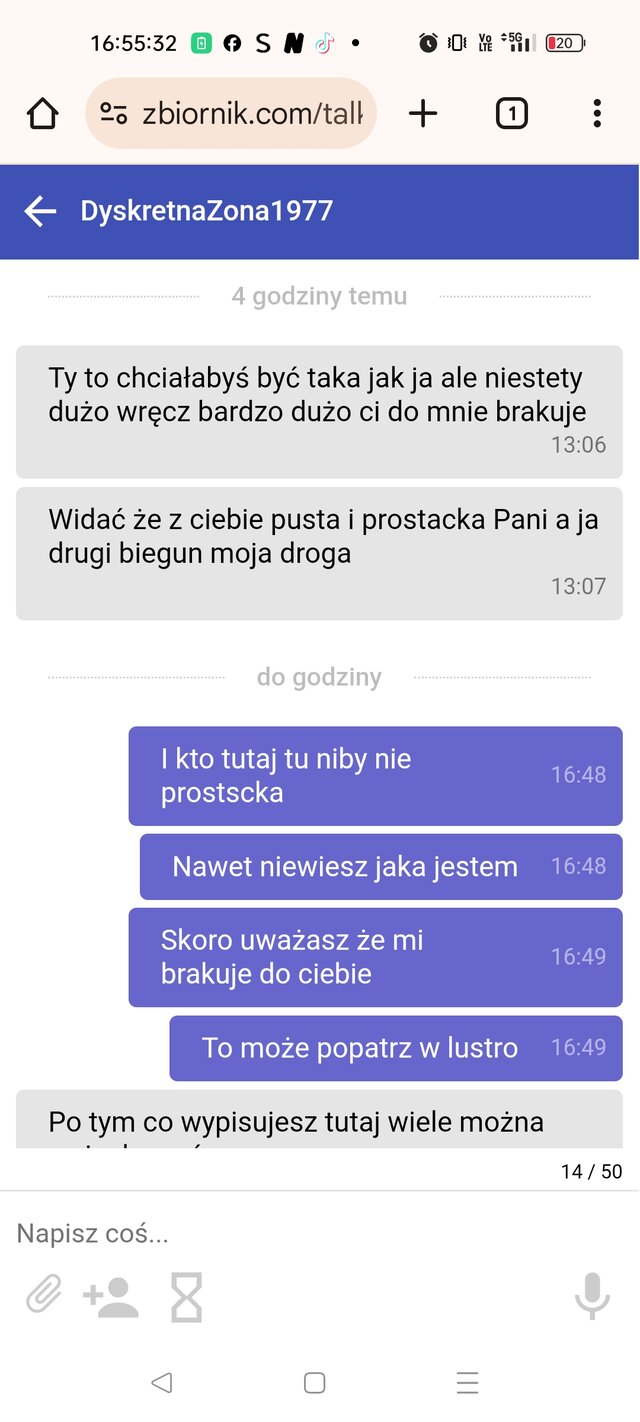Record a voice message with microphone
Image resolution: width=640 pixels, height=1422 pixels.
click(x=592, y=1296)
